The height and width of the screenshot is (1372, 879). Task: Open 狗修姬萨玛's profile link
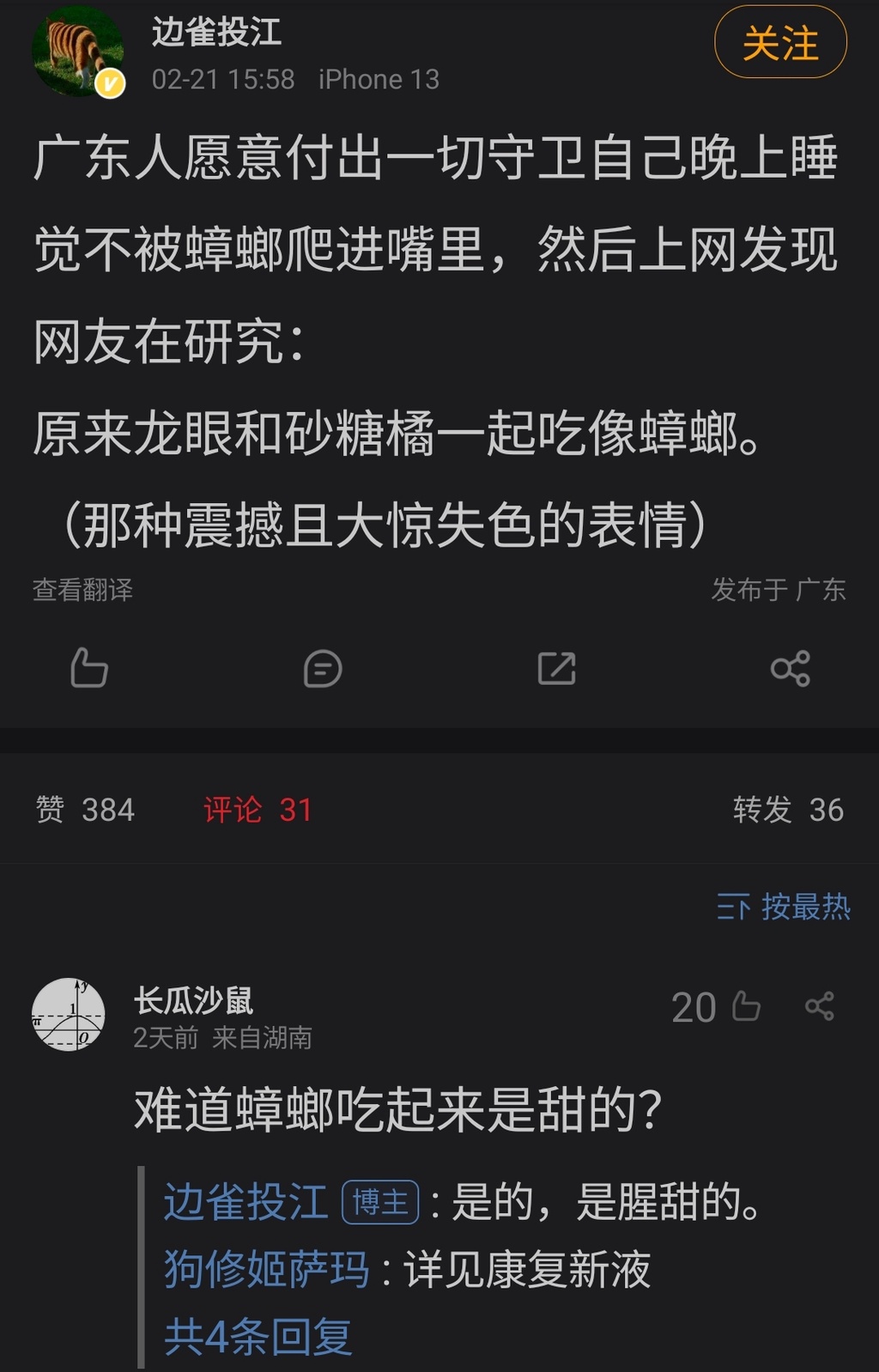266,1269
